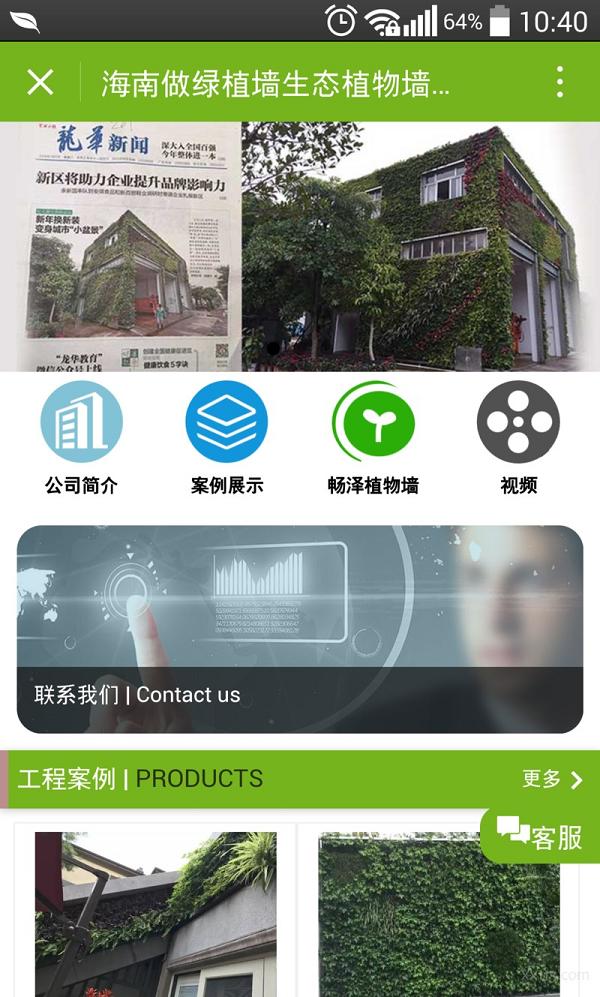Open second project case with ivy wall
Image resolution: width=600 pixels, height=997 pixels.
point(439,914)
